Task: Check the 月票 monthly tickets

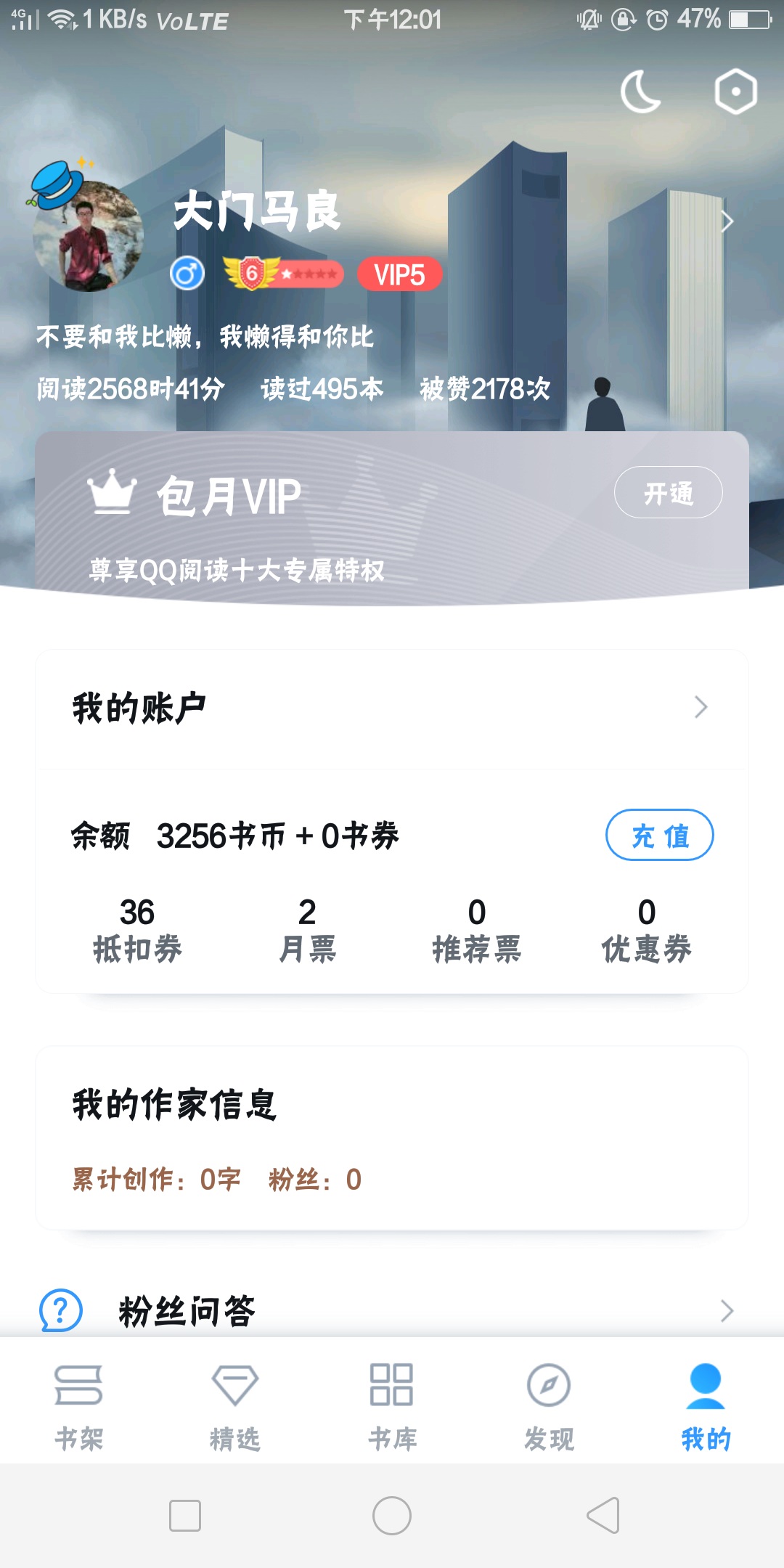Action: click(x=307, y=930)
